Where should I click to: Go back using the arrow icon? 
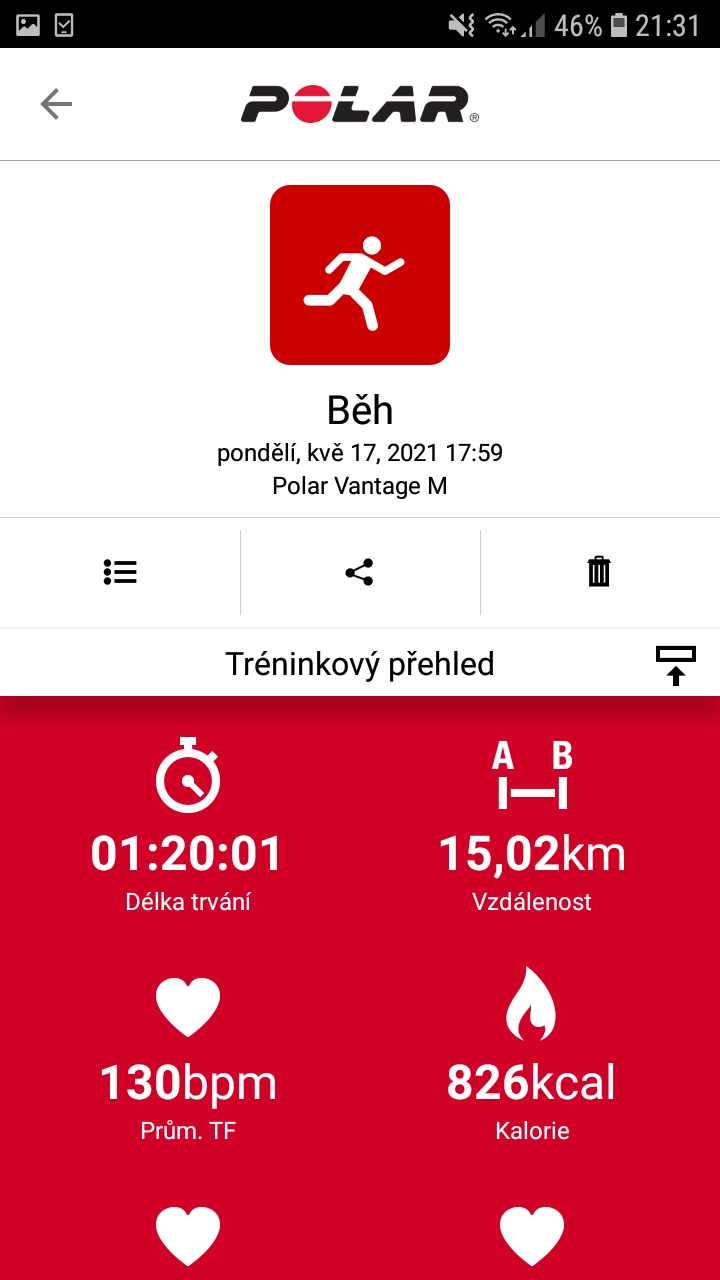point(56,104)
